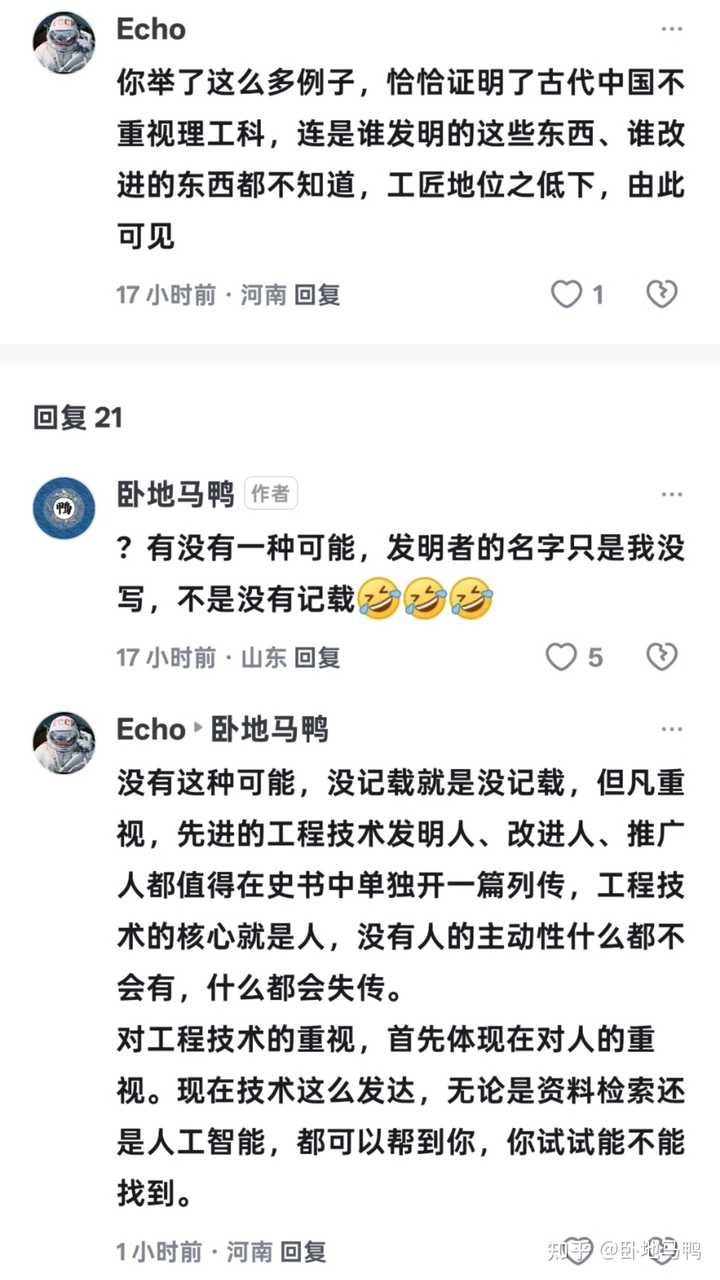View 卧地马鸭's profile via the avatar
The image size is (720, 1280).
coord(64,508)
